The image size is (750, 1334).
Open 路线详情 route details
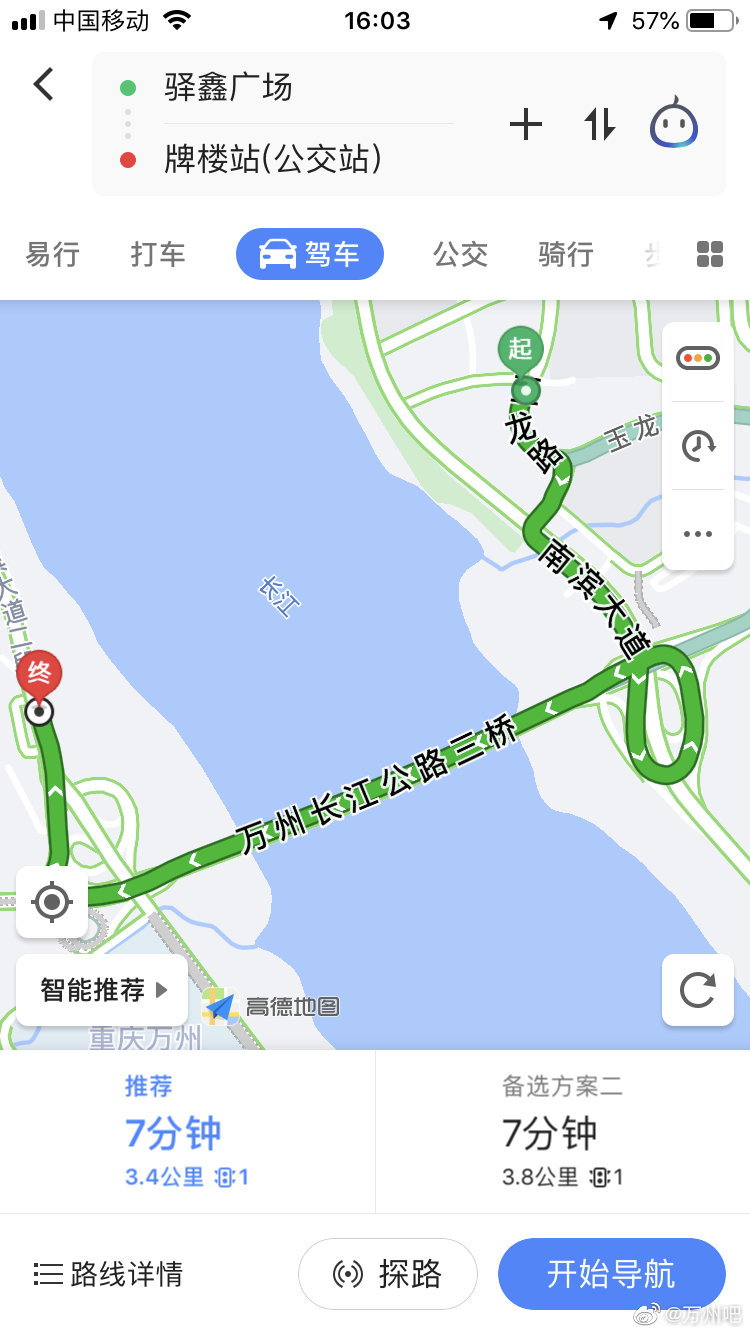click(108, 1274)
